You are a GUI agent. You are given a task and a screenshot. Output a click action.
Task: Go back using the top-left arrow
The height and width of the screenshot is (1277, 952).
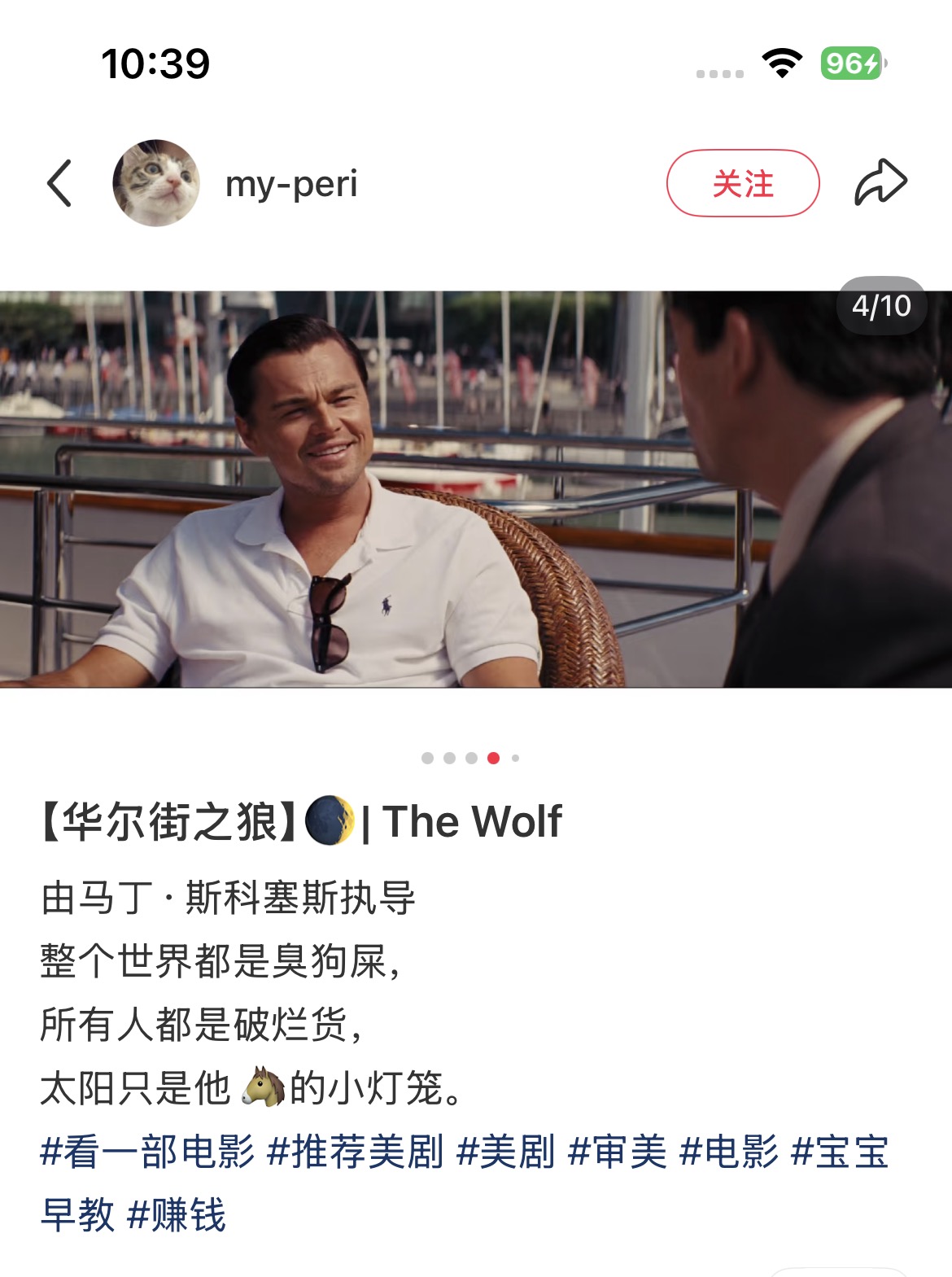pos(60,183)
